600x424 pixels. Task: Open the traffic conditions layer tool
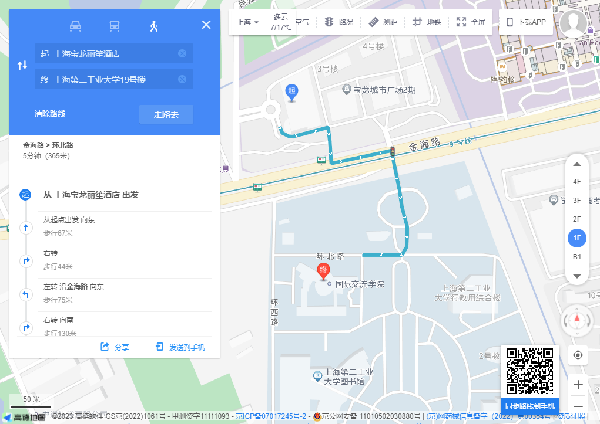coord(340,21)
